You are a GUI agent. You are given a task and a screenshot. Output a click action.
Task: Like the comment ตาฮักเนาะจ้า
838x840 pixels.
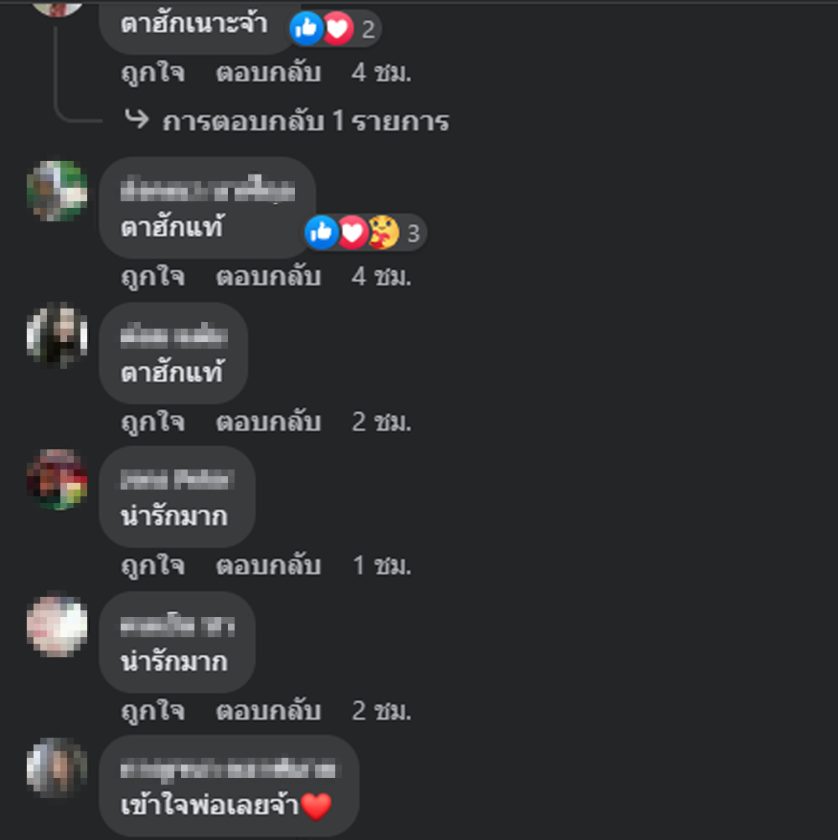152,73
